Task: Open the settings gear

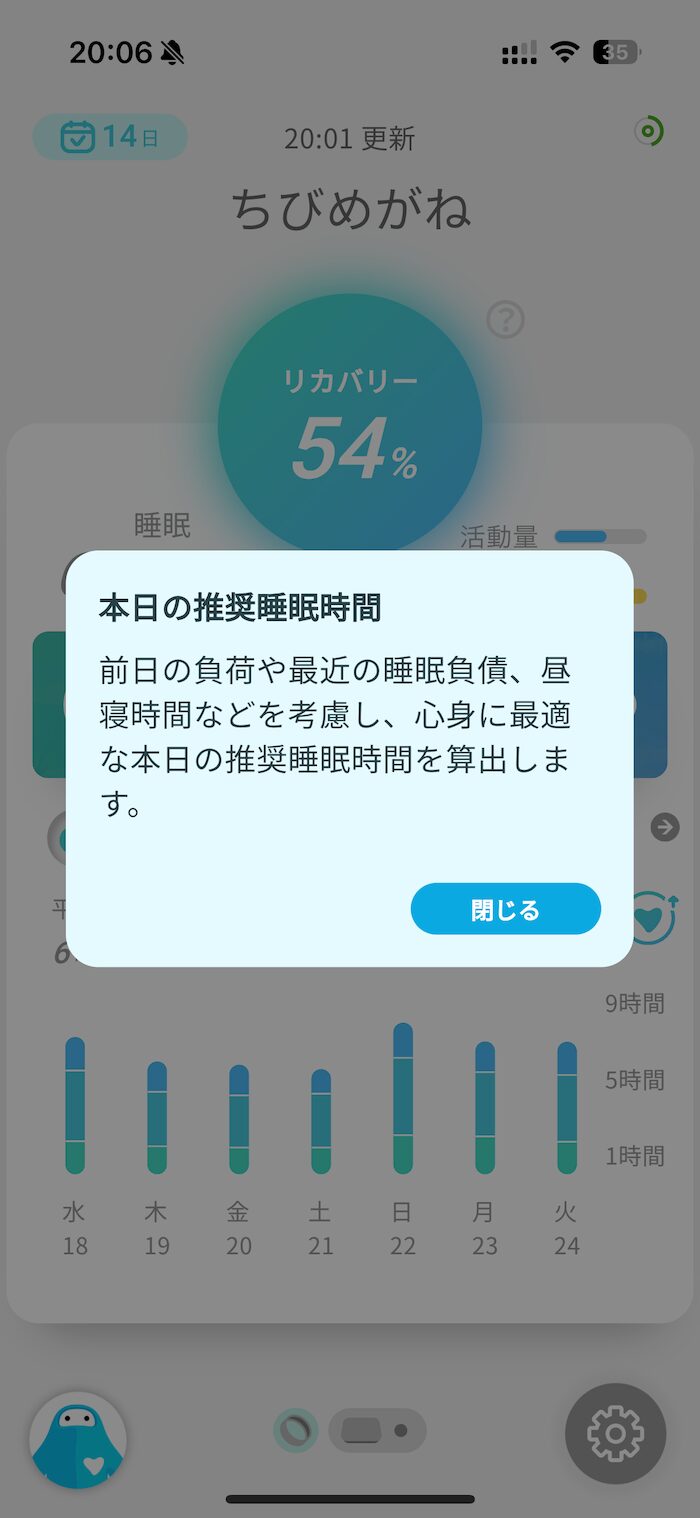Action: point(615,1433)
